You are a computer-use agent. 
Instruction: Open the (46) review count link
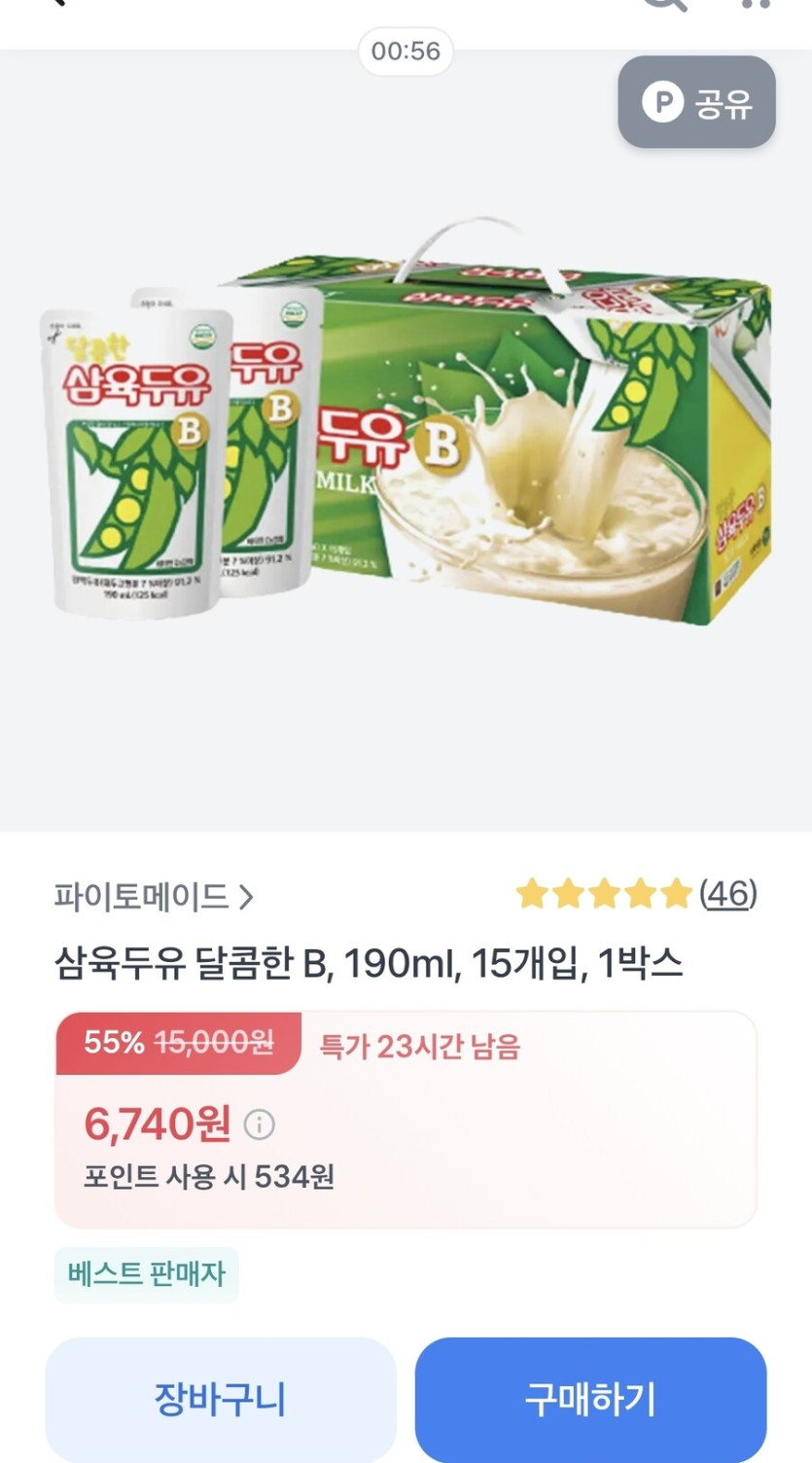(x=729, y=895)
